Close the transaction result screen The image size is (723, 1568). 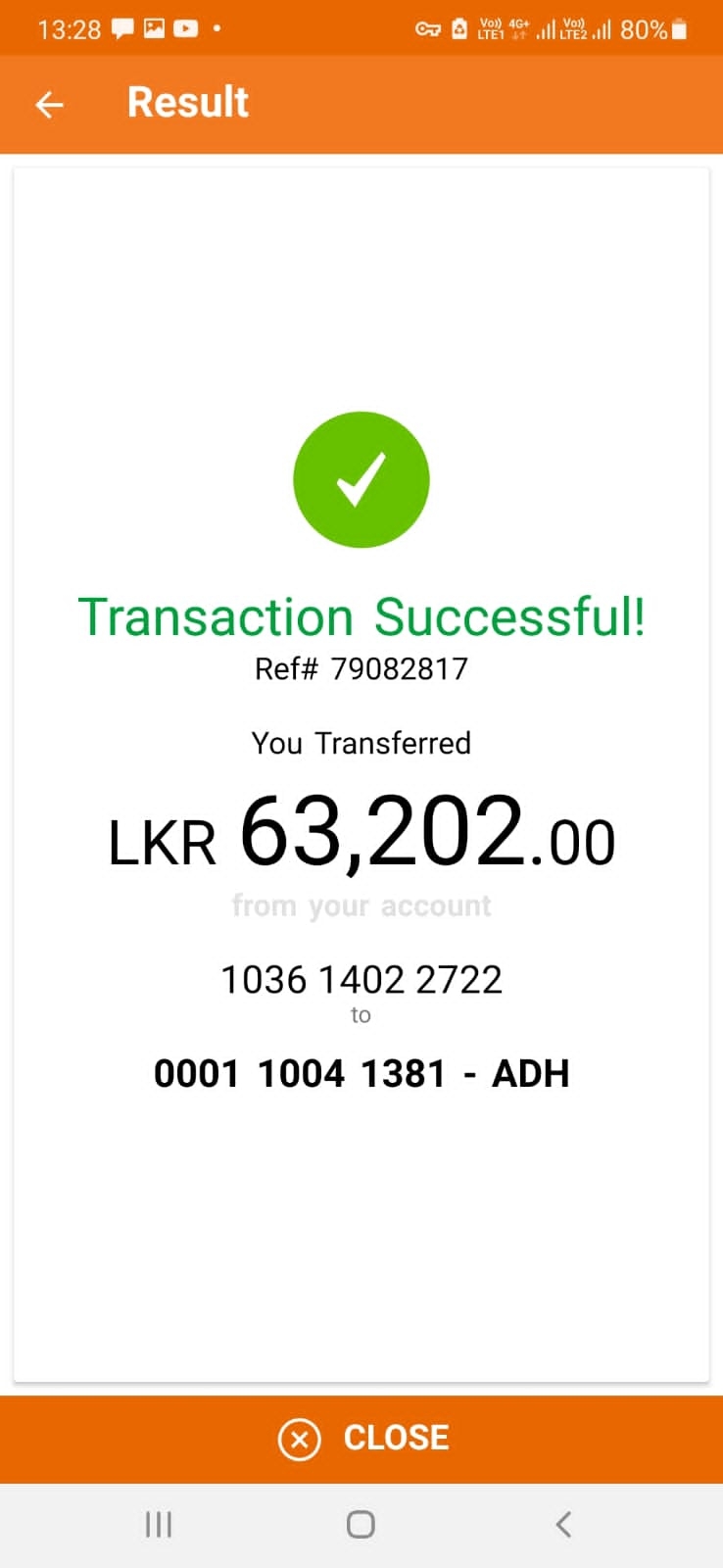click(x=361, y=1438)
